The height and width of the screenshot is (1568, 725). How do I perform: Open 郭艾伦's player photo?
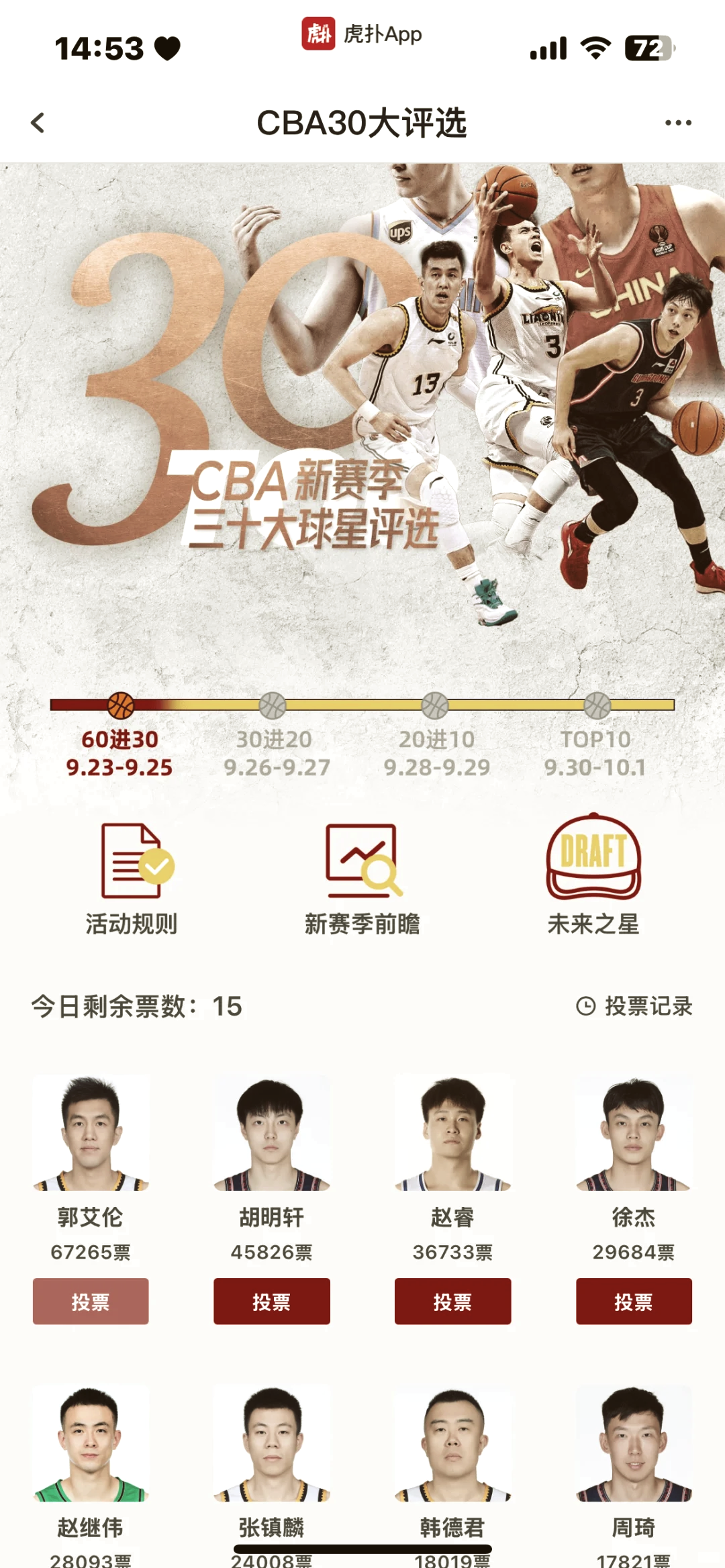coord(91,1133)
